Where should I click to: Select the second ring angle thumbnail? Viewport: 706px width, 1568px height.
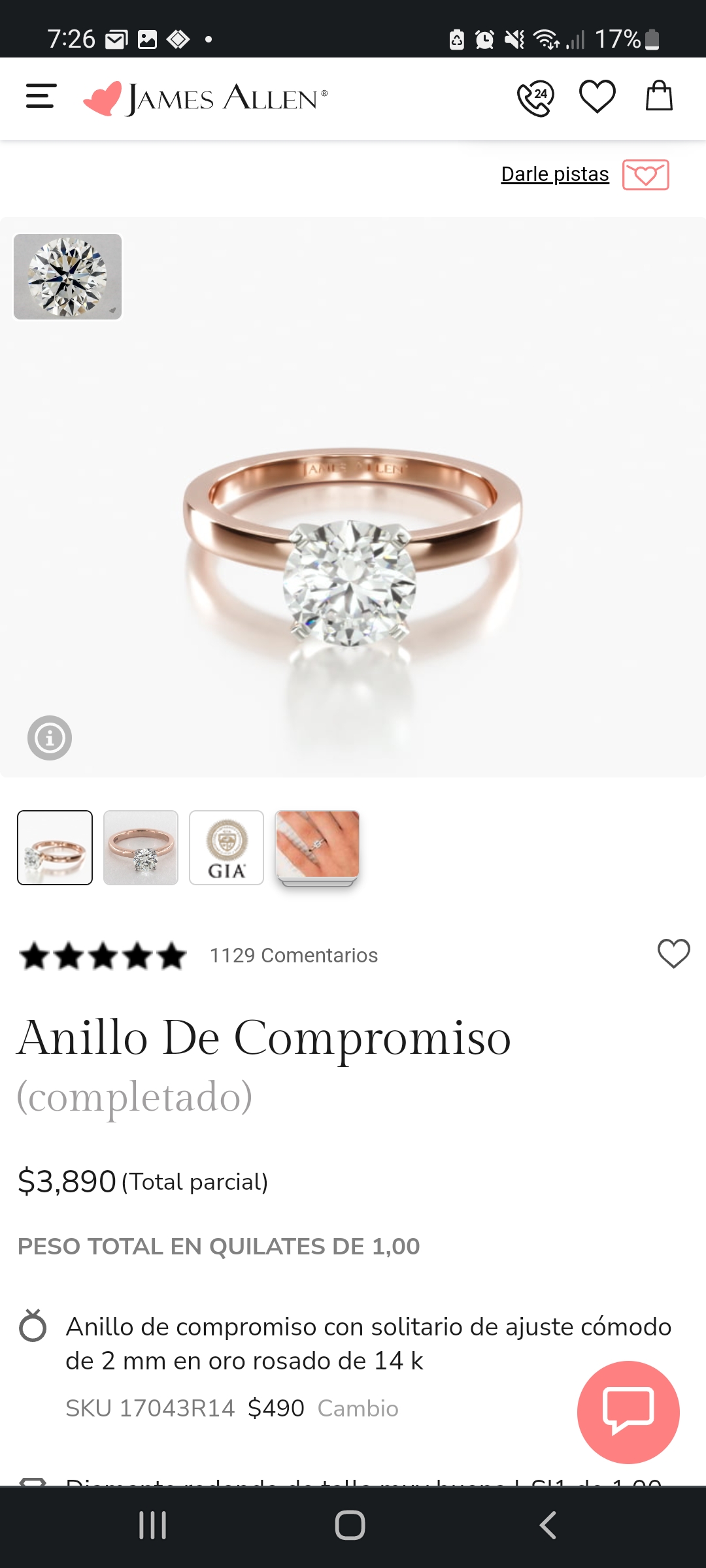(x=141, y=848)
